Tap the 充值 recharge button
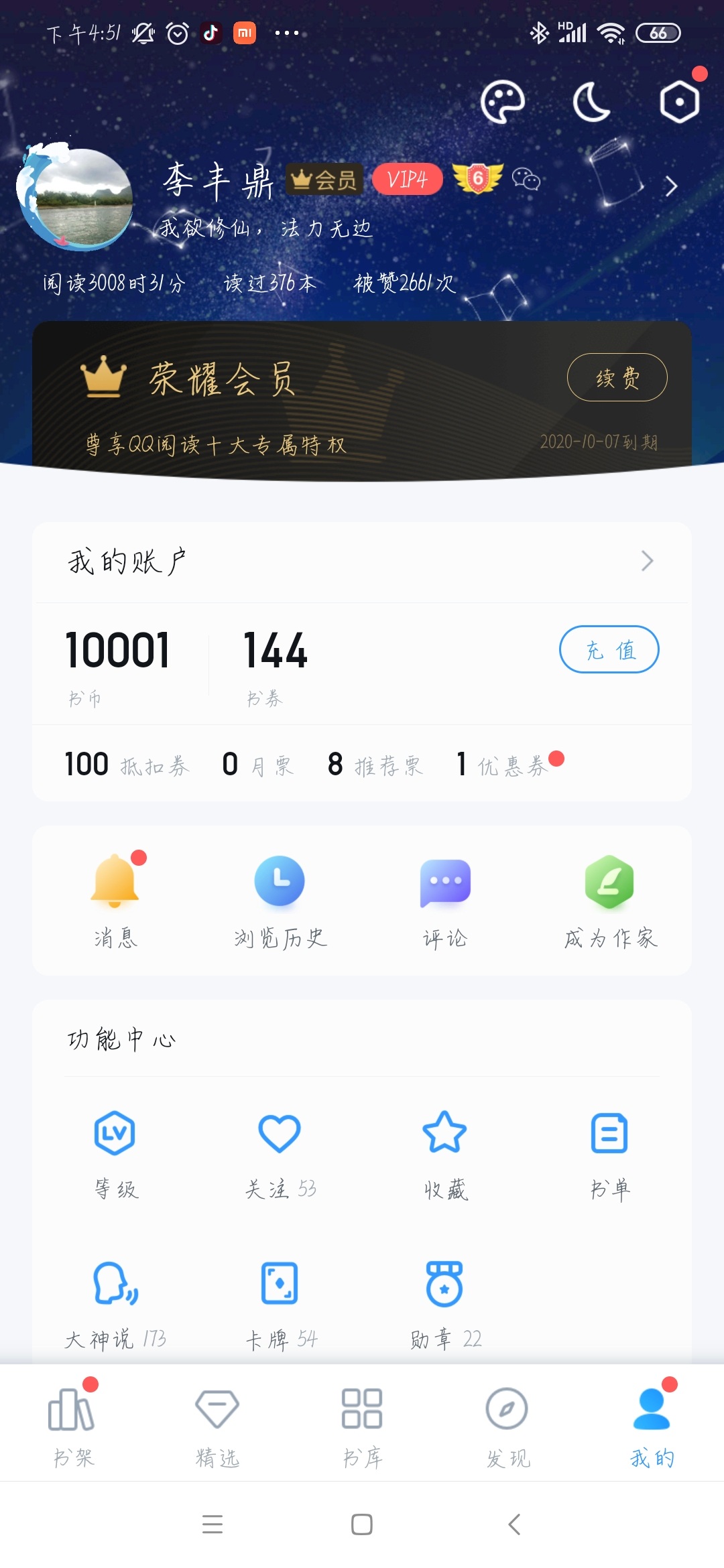 click(x=609, y=649)
